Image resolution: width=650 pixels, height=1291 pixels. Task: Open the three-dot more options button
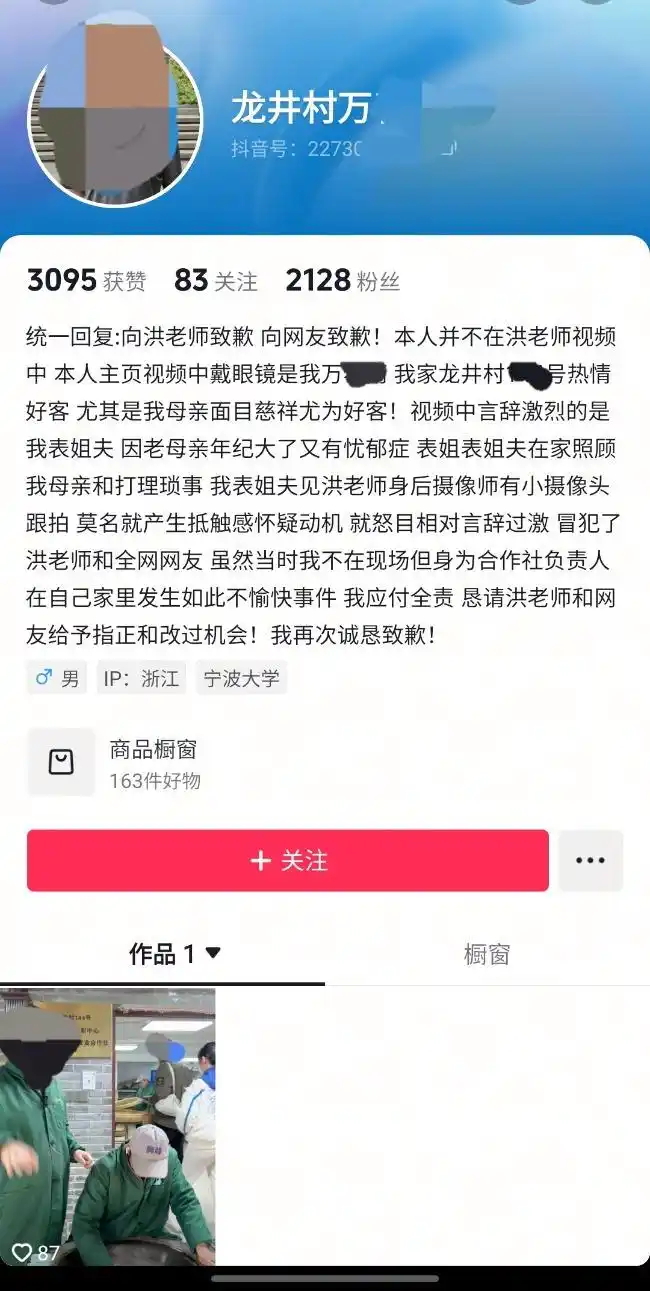click(590, 860)
